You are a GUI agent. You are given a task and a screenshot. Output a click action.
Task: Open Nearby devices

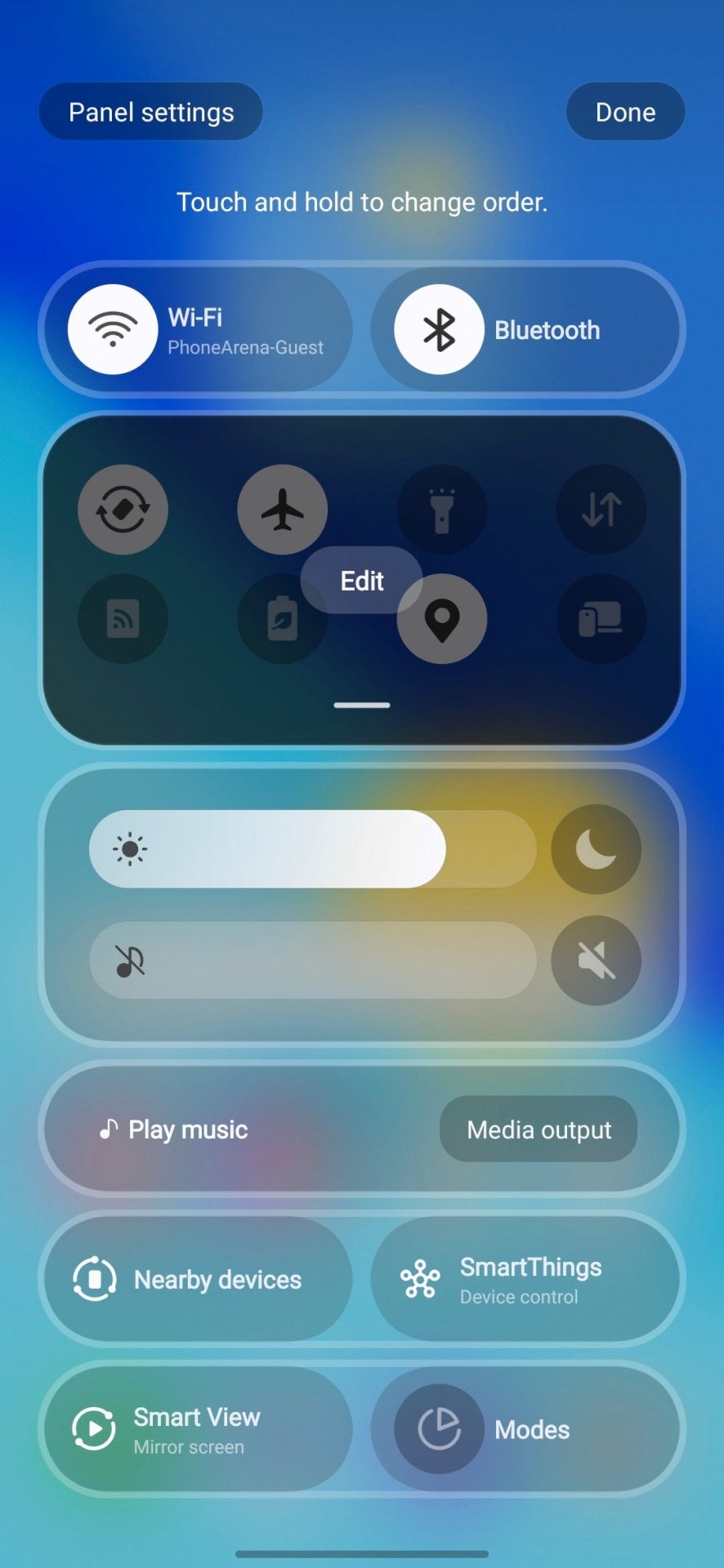(x=196, y=1280)
